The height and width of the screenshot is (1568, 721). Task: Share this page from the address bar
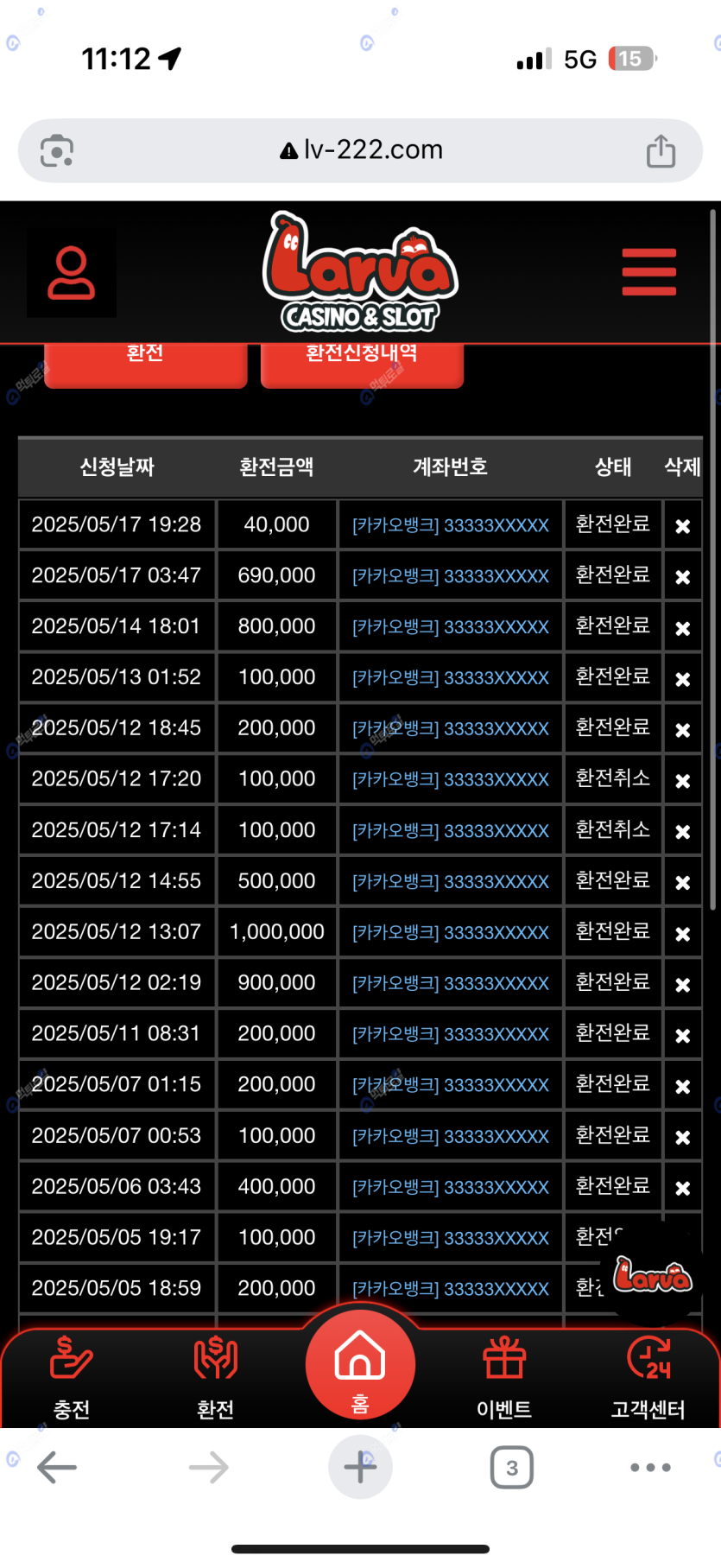(661, 151)
